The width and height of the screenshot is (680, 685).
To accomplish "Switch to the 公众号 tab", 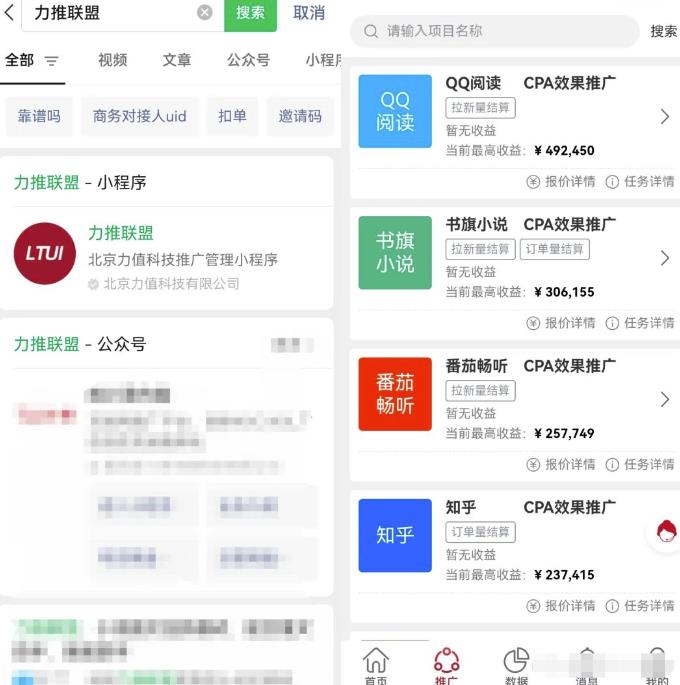I will pos(248,60).
